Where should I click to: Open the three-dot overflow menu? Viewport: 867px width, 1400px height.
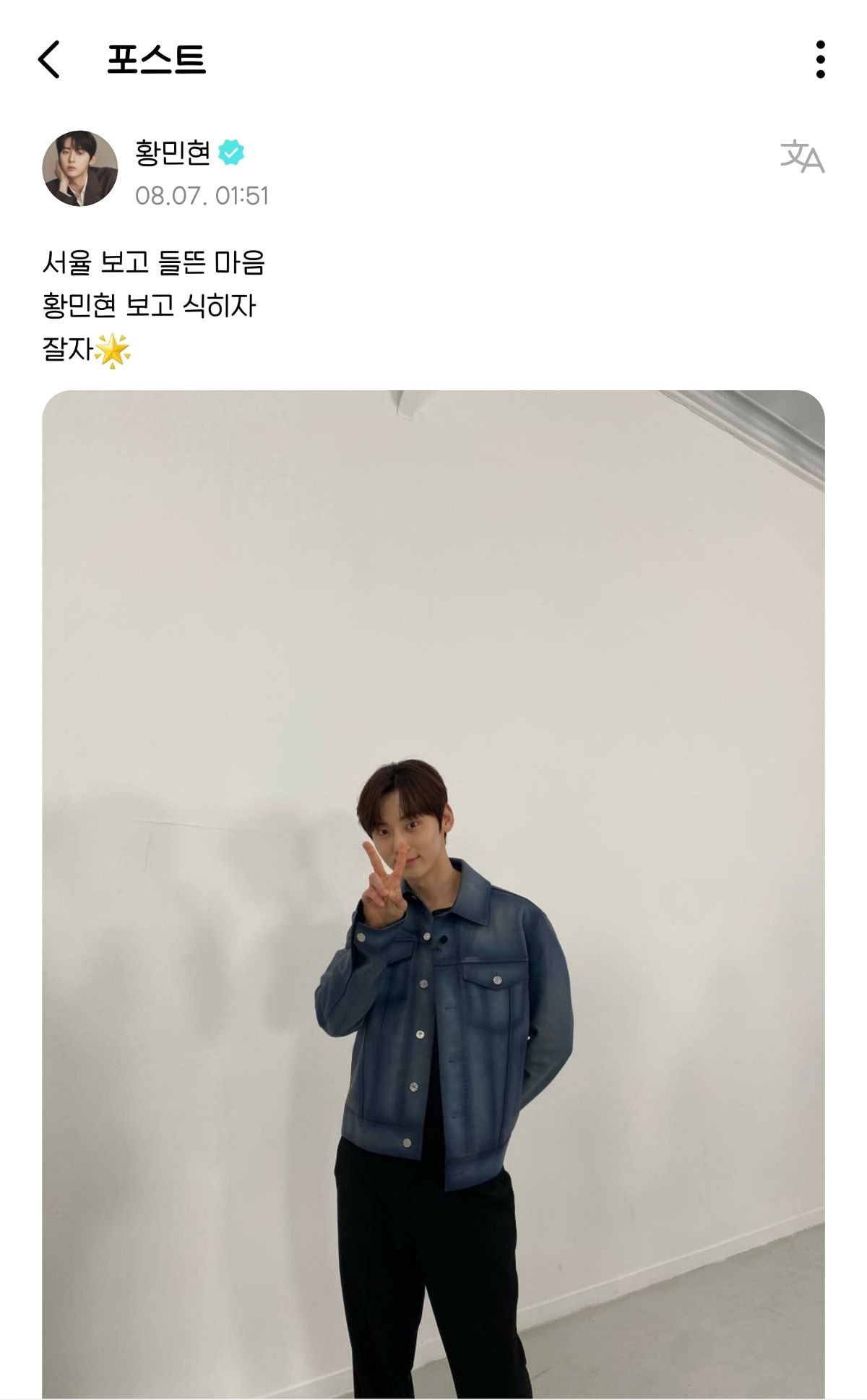click(819, 59)
